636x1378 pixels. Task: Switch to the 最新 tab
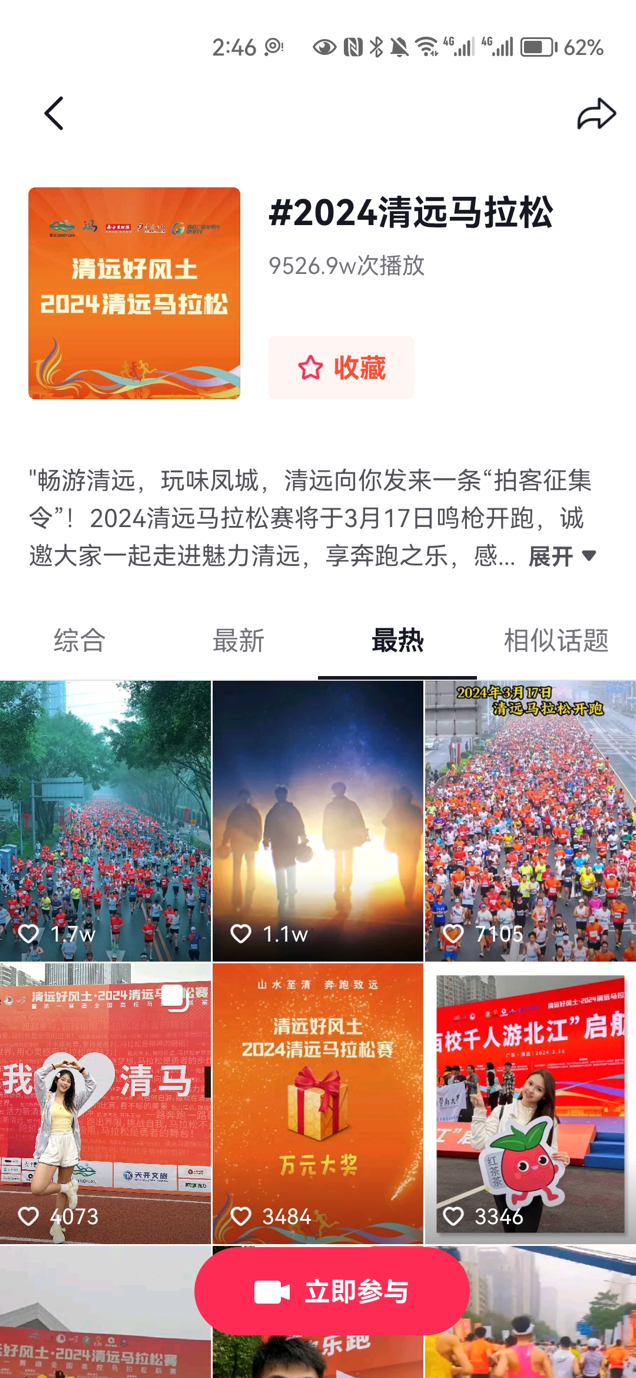[238, 640]
